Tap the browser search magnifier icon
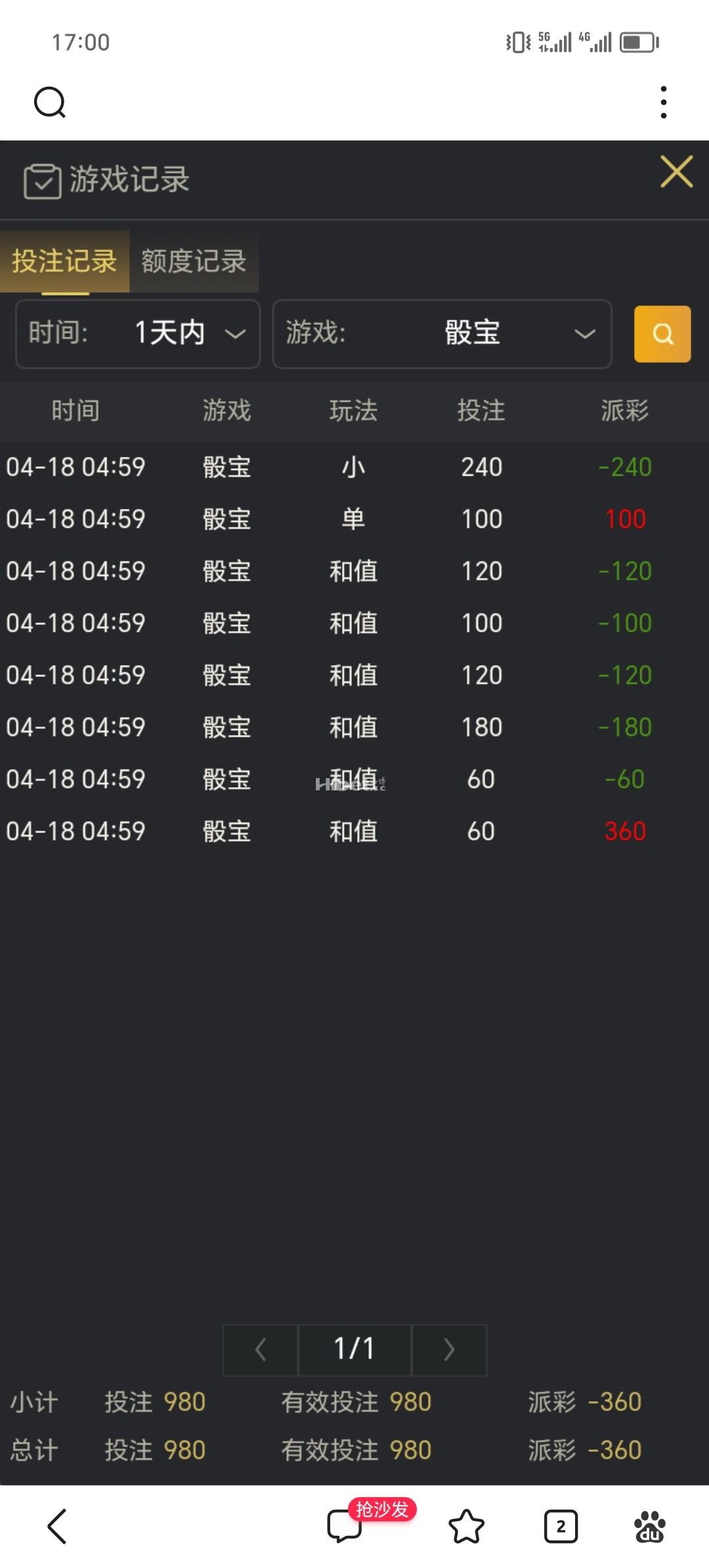 pos(50,102)
